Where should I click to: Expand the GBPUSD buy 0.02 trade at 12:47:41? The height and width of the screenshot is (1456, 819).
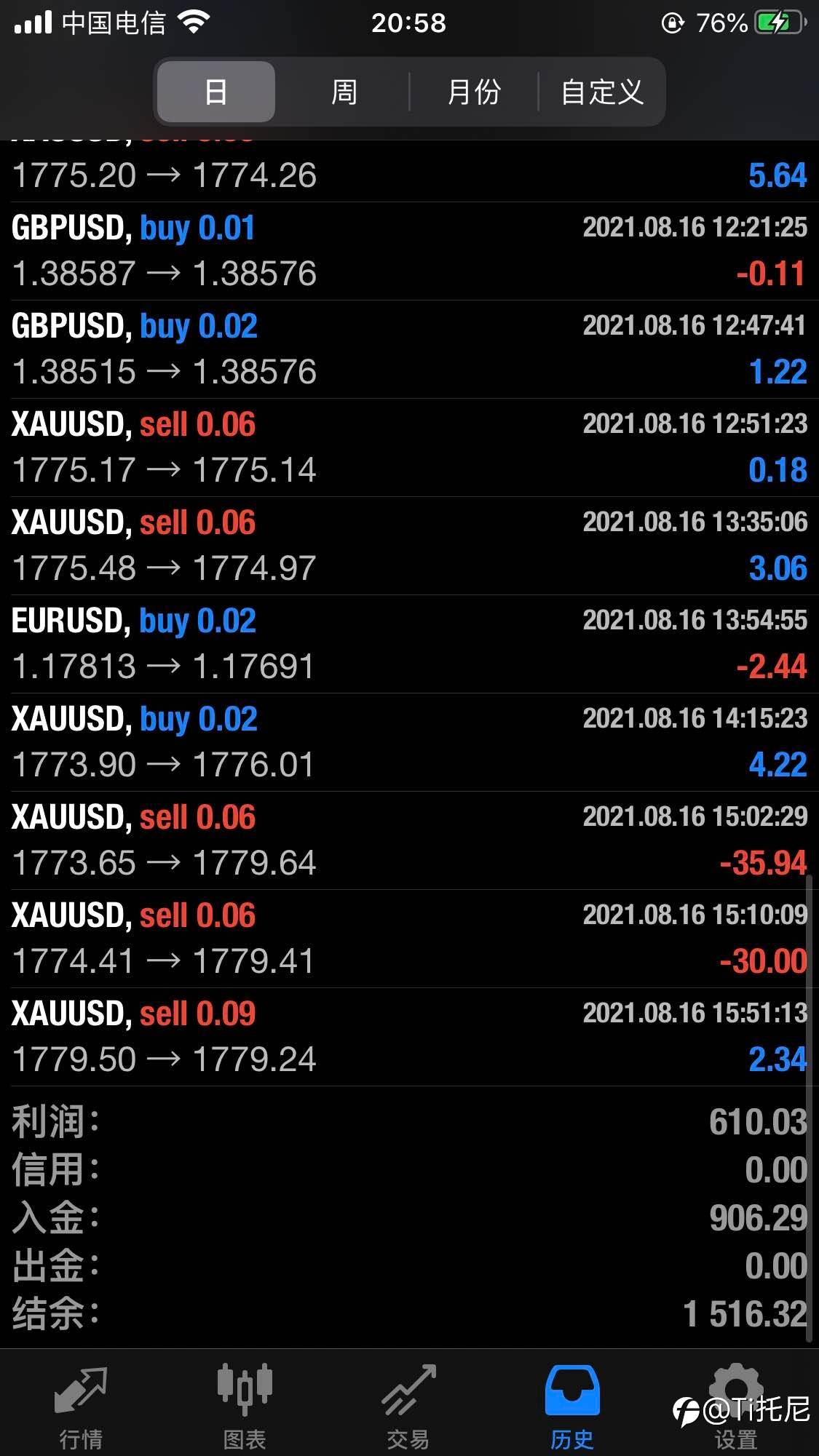tap(409, 349)
